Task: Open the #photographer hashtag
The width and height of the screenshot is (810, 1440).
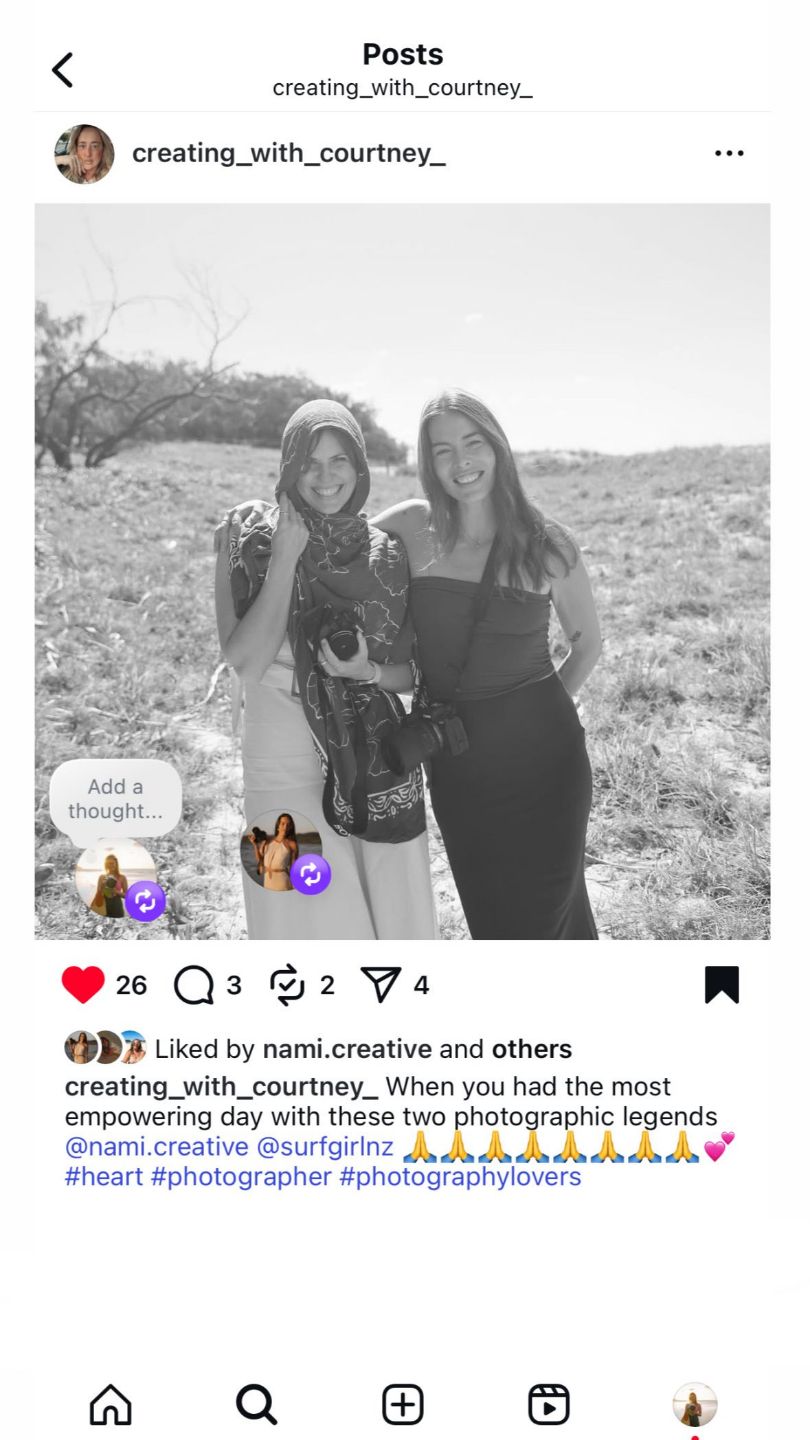Action: (x=241, y=1176)
